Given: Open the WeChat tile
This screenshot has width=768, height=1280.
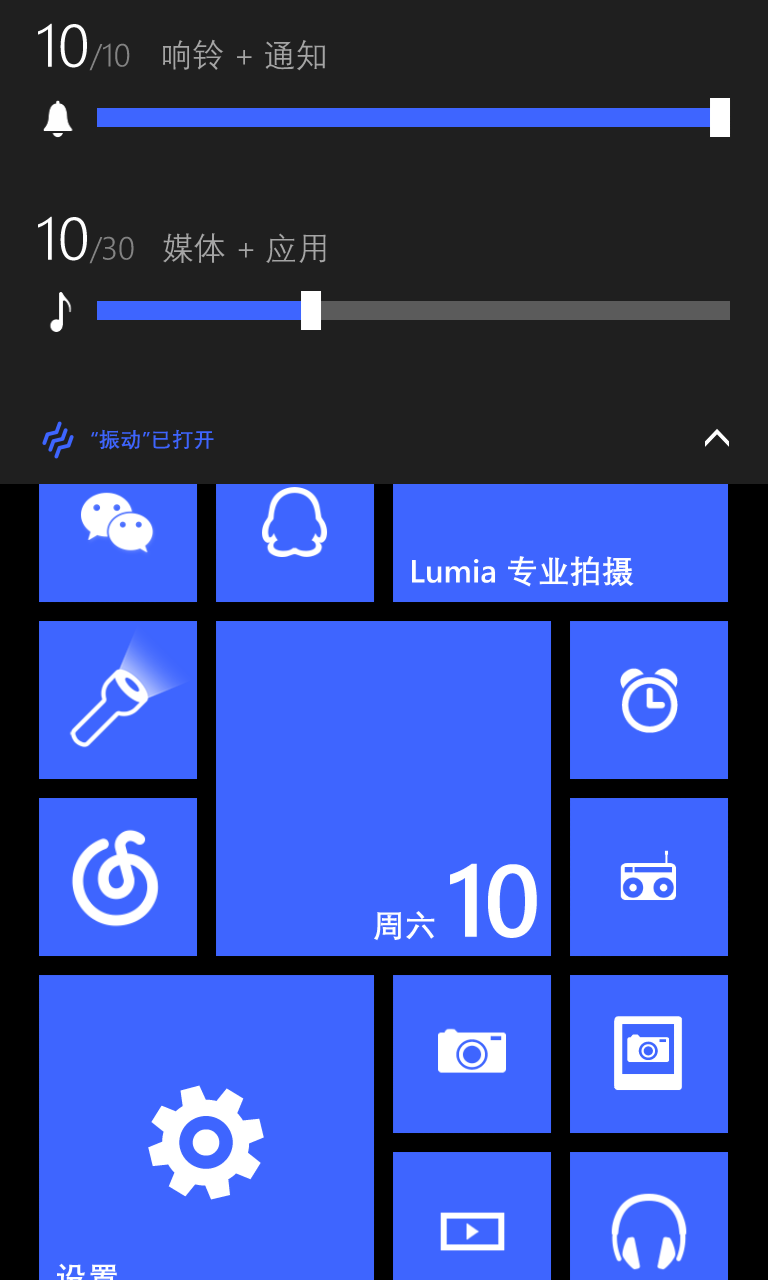Looking at the screenshot, I should coord(118,543).
